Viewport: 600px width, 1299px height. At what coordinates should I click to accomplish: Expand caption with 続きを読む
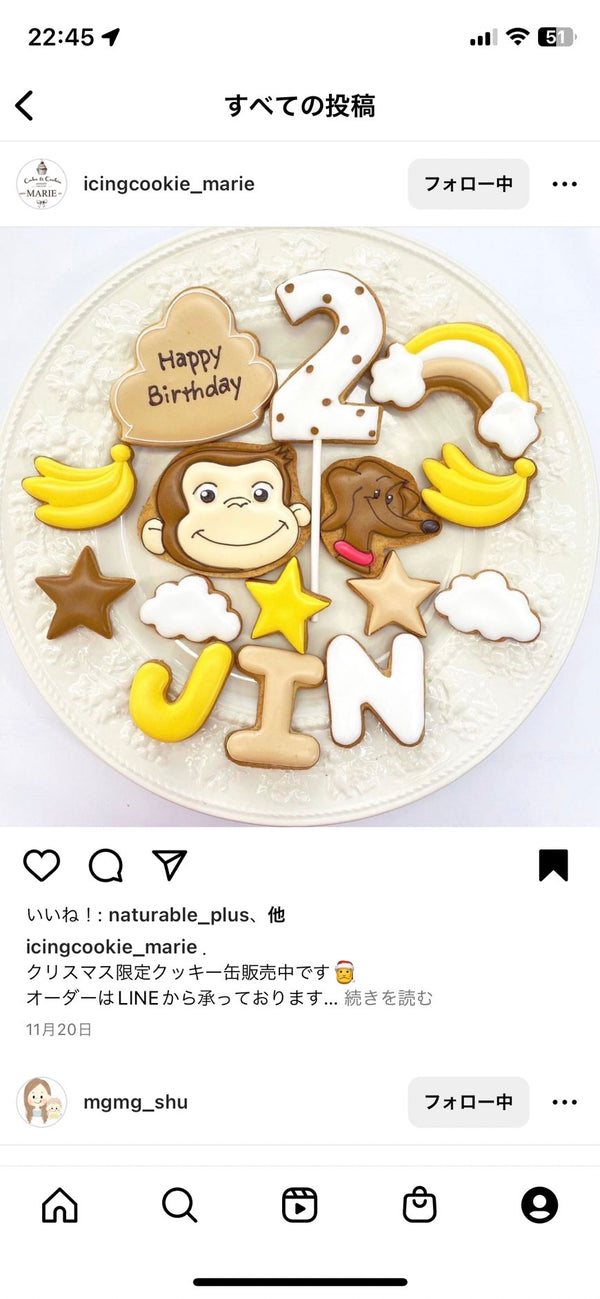click(x=389, y=997)
